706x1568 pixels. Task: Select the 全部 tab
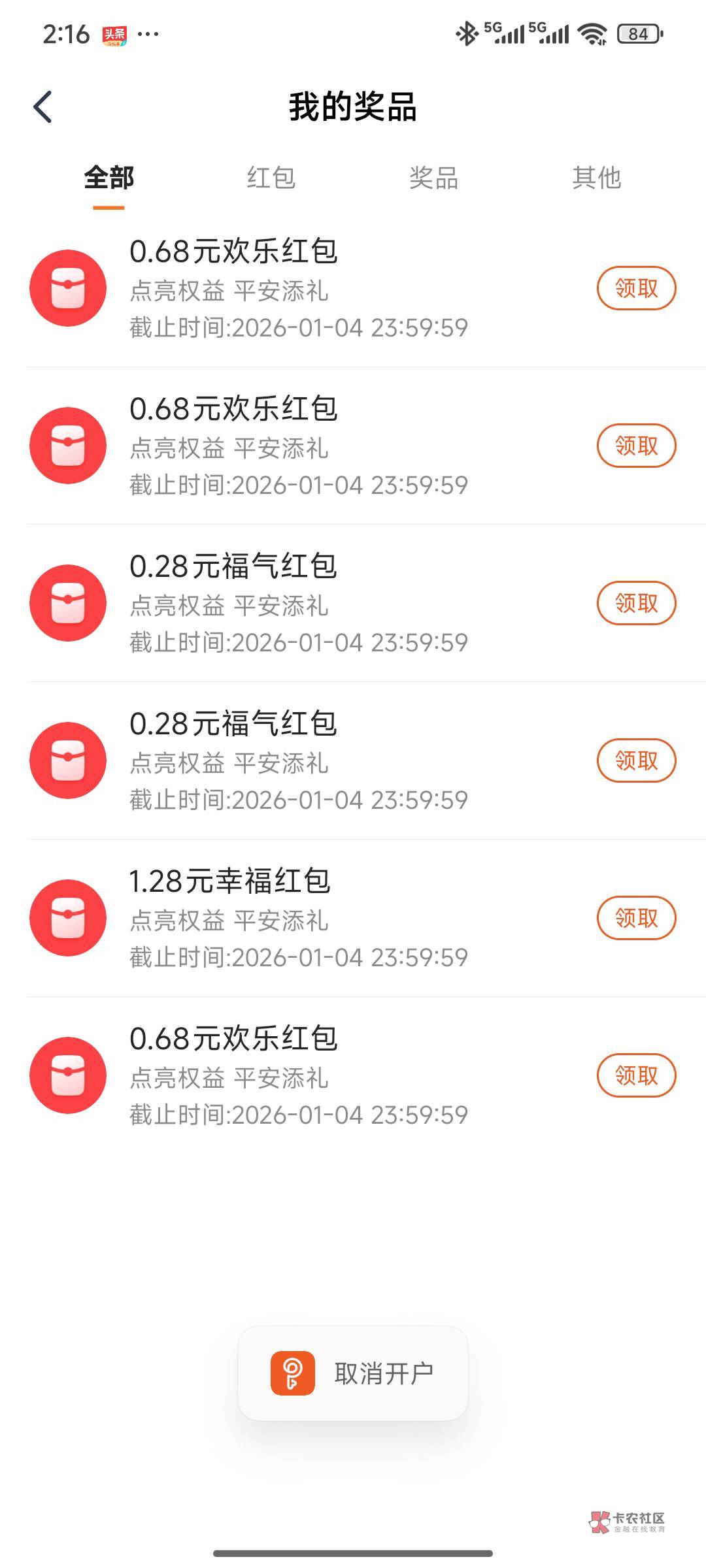pos(109,178)
